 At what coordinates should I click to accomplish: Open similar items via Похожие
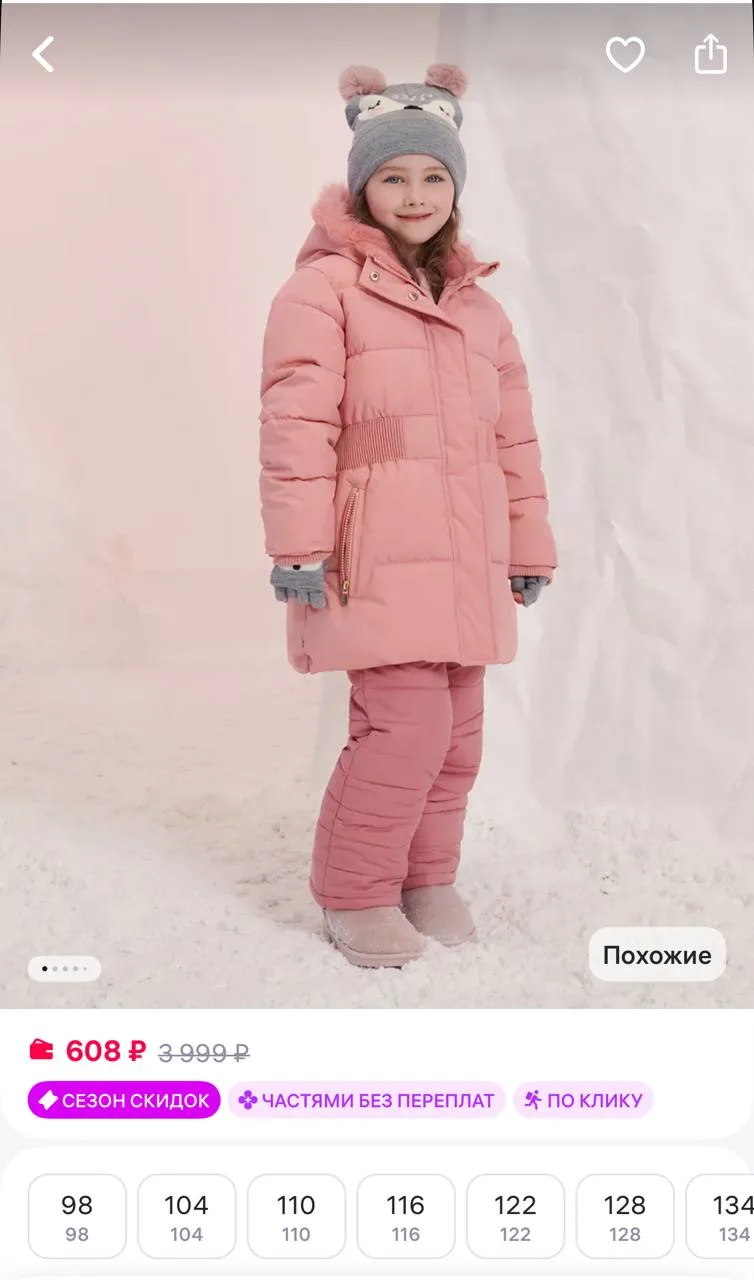point(657,954)
